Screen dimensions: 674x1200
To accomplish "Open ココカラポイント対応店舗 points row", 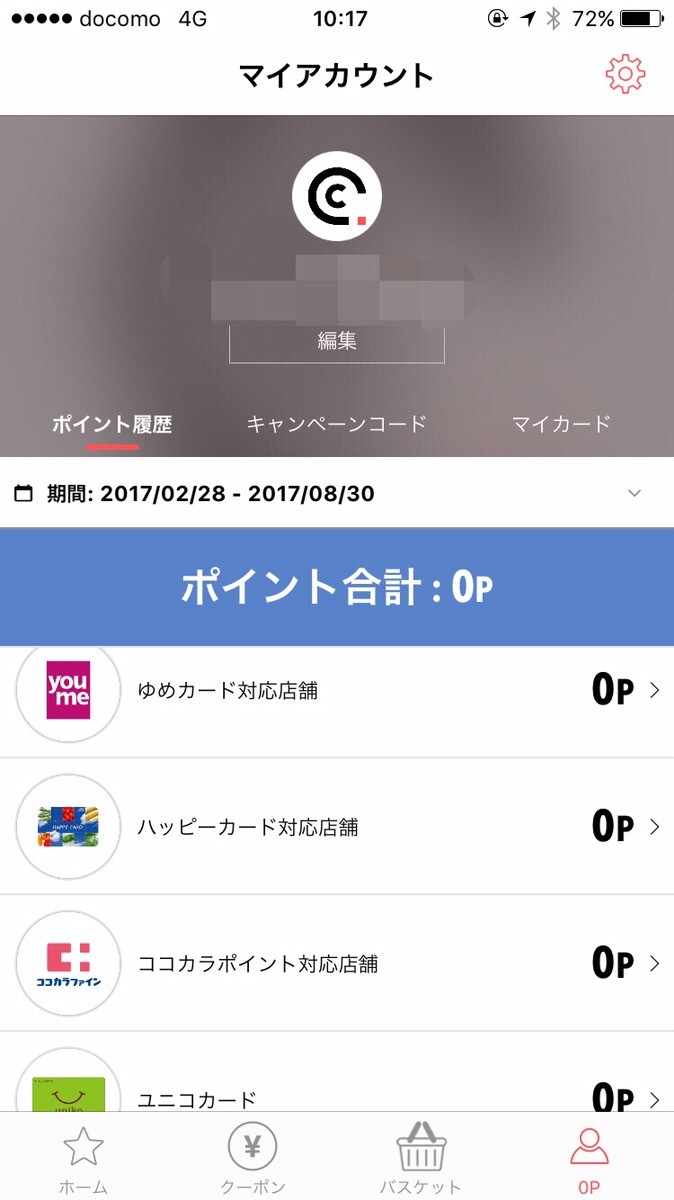I will [337, 964].
